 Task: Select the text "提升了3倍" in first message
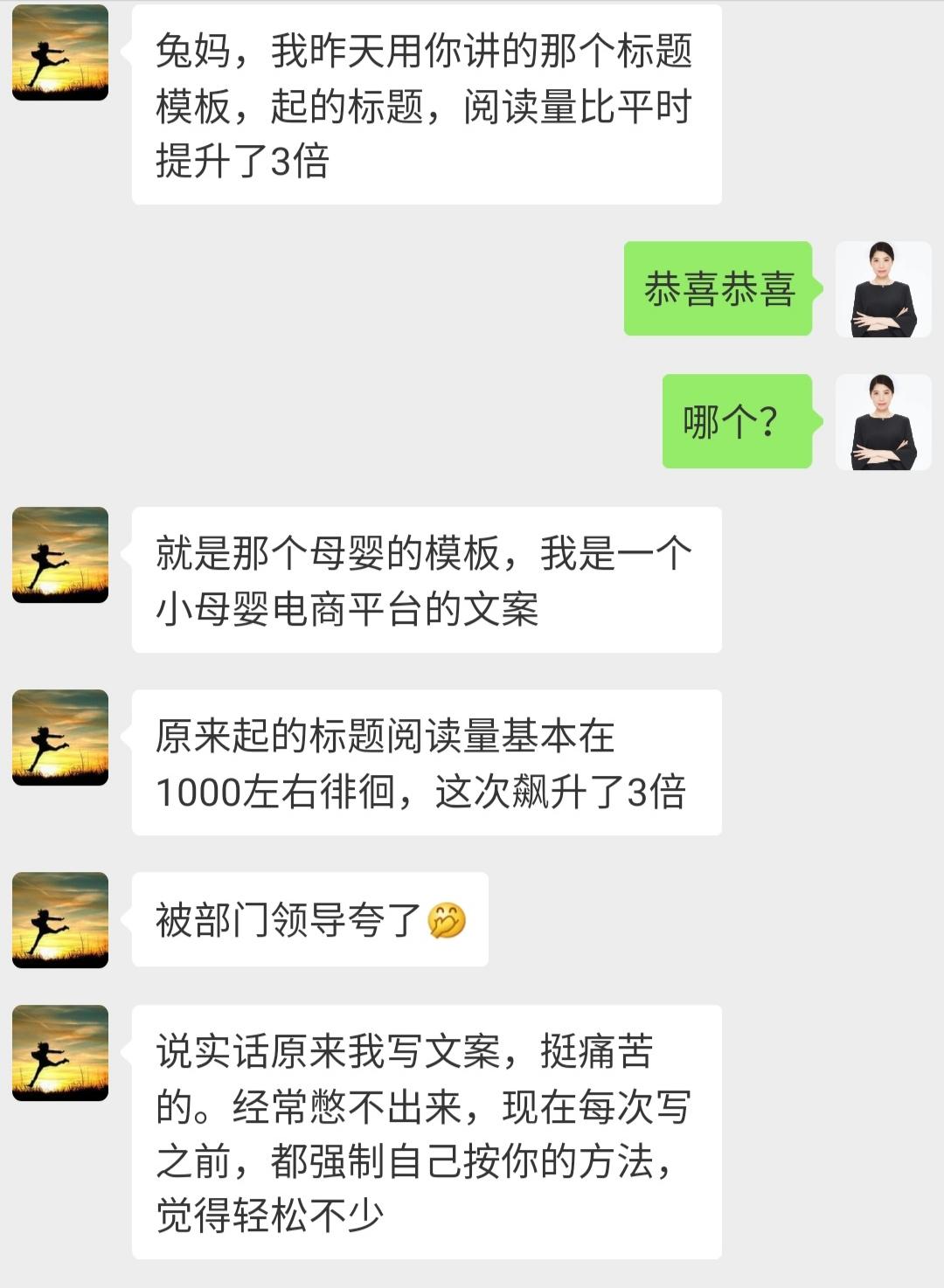pos(240,158)
